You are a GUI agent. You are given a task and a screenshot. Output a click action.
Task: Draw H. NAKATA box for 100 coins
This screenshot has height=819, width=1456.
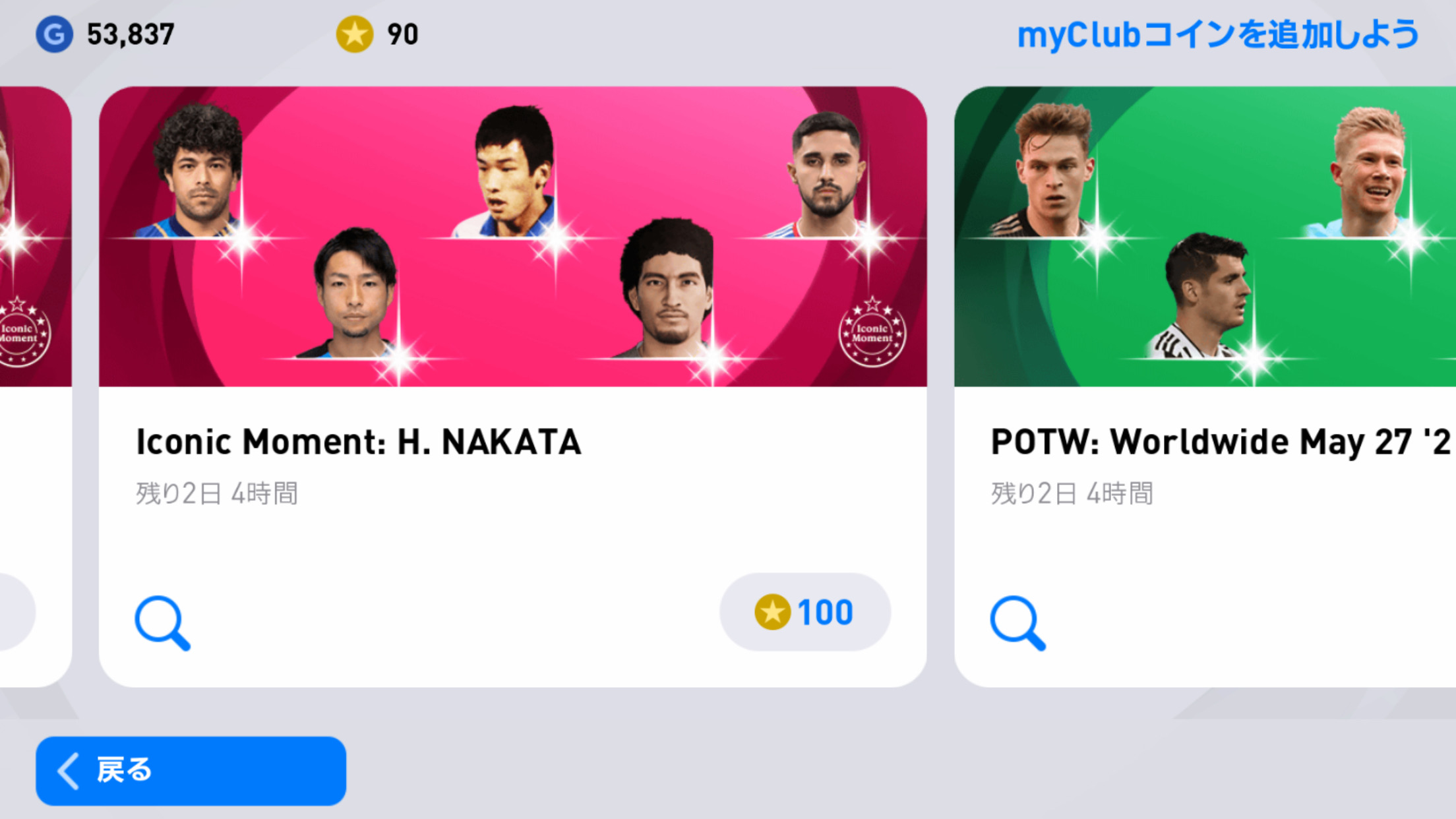(804, 613)
